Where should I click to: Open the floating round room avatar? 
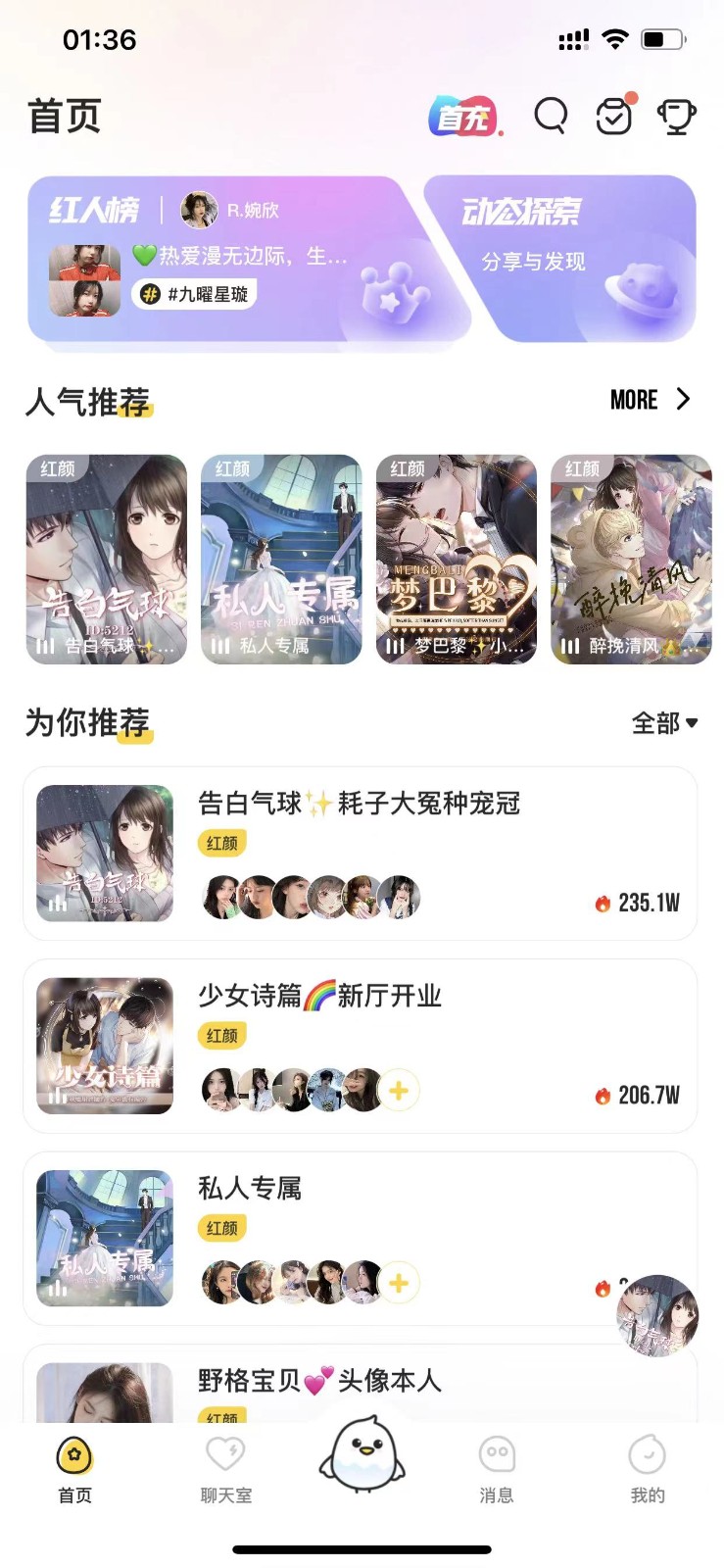click(657, 1315)
